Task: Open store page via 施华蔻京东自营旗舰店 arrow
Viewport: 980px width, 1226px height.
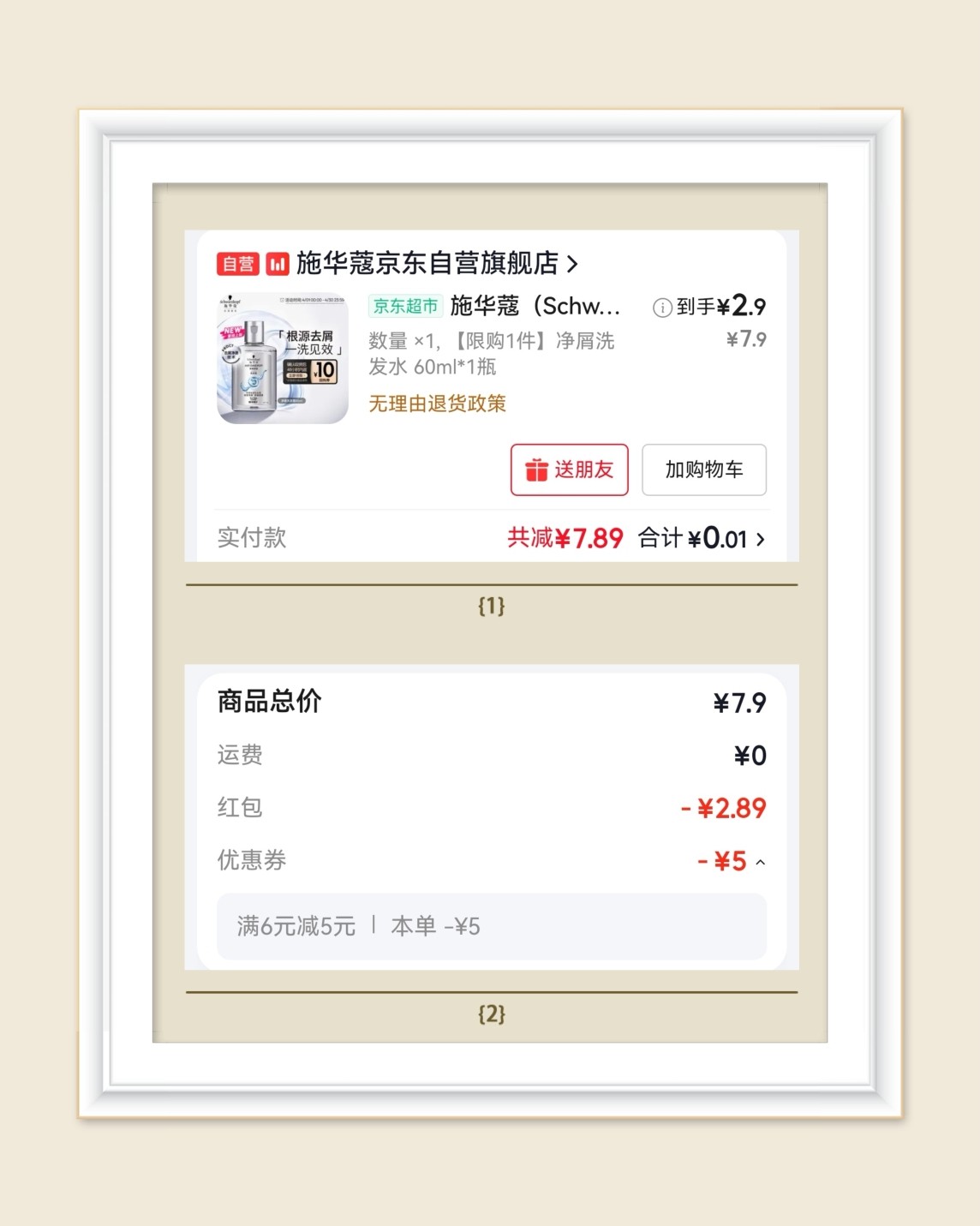Action: point(574,264)
